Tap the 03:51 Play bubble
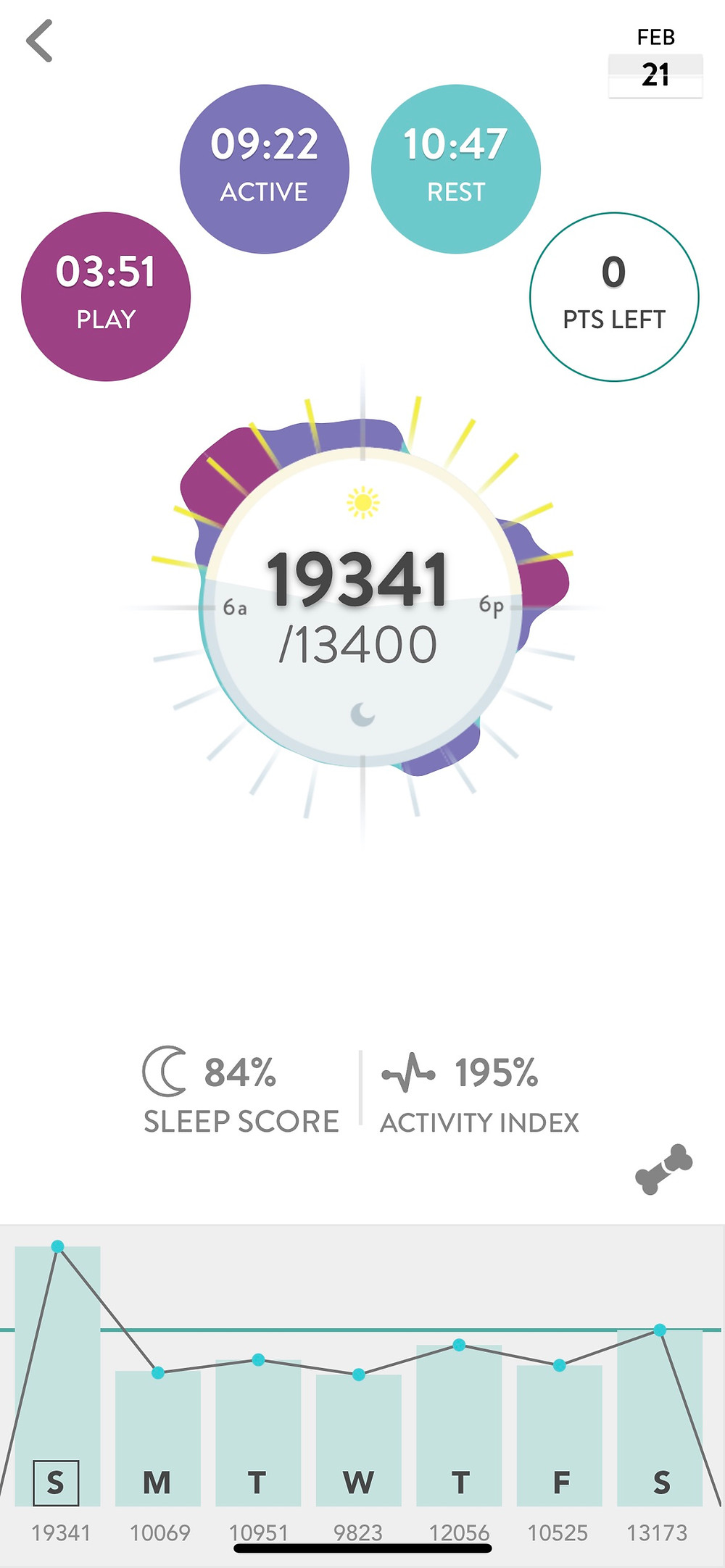The height and width of the screenshot is (1568, 725). pyautogui.click(x=106, y=296)
